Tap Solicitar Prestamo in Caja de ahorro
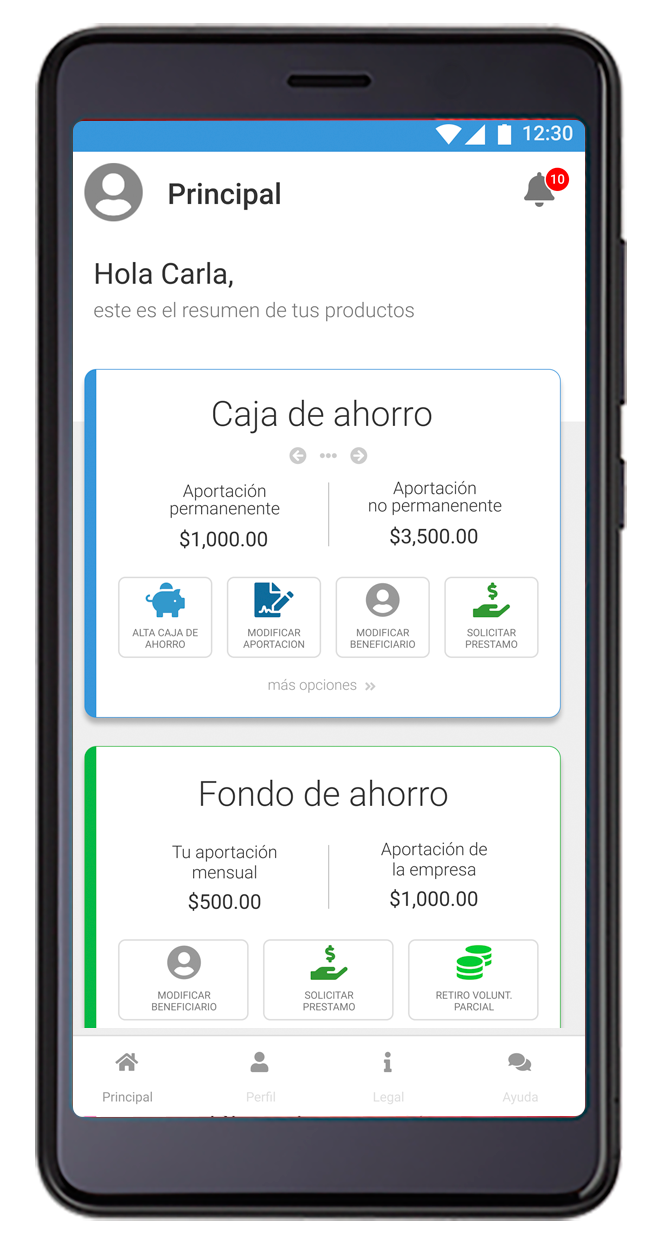The height and width of the screenshot is (1250, 650). (x=491, y=617)
